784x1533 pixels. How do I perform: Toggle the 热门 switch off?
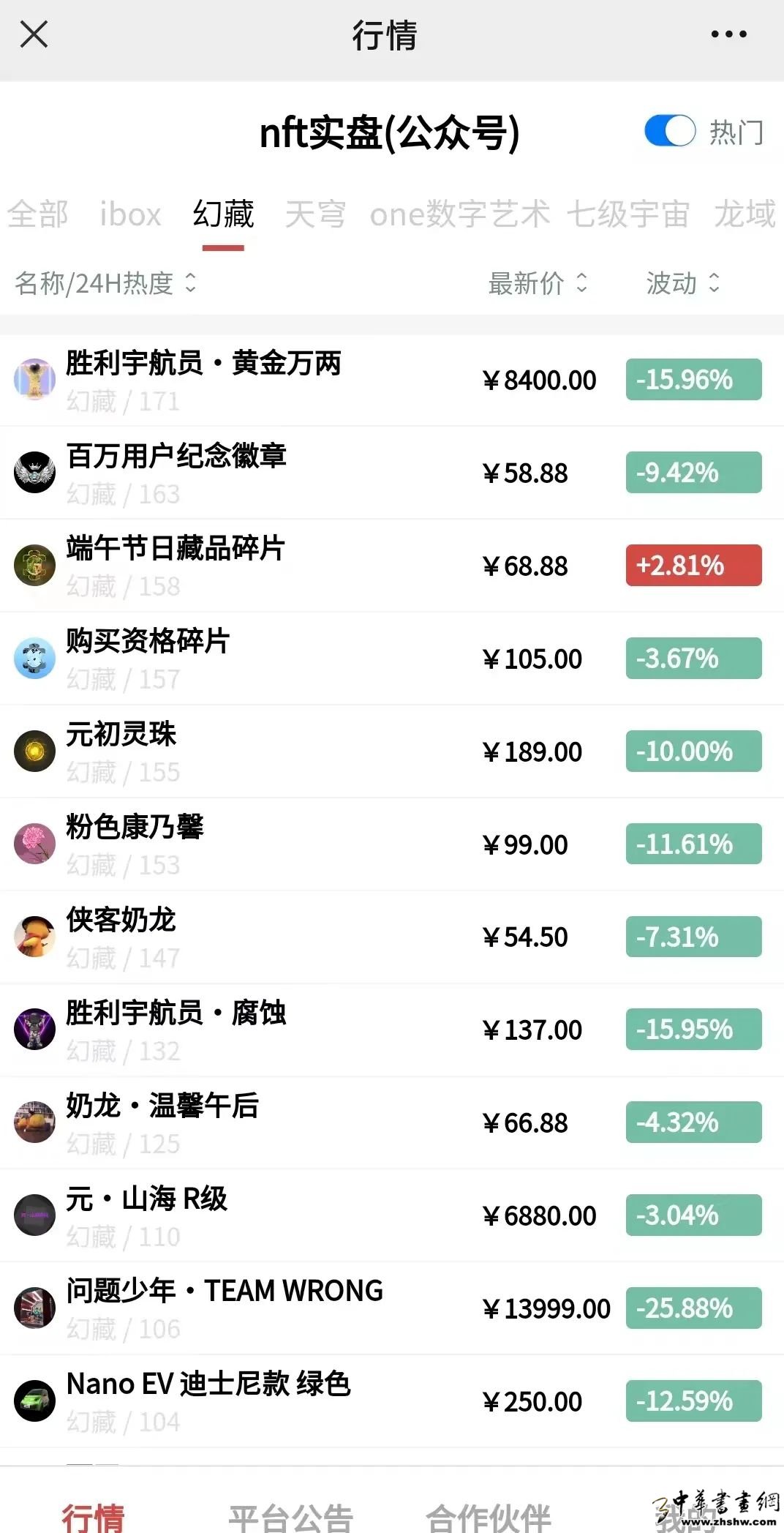669,132
